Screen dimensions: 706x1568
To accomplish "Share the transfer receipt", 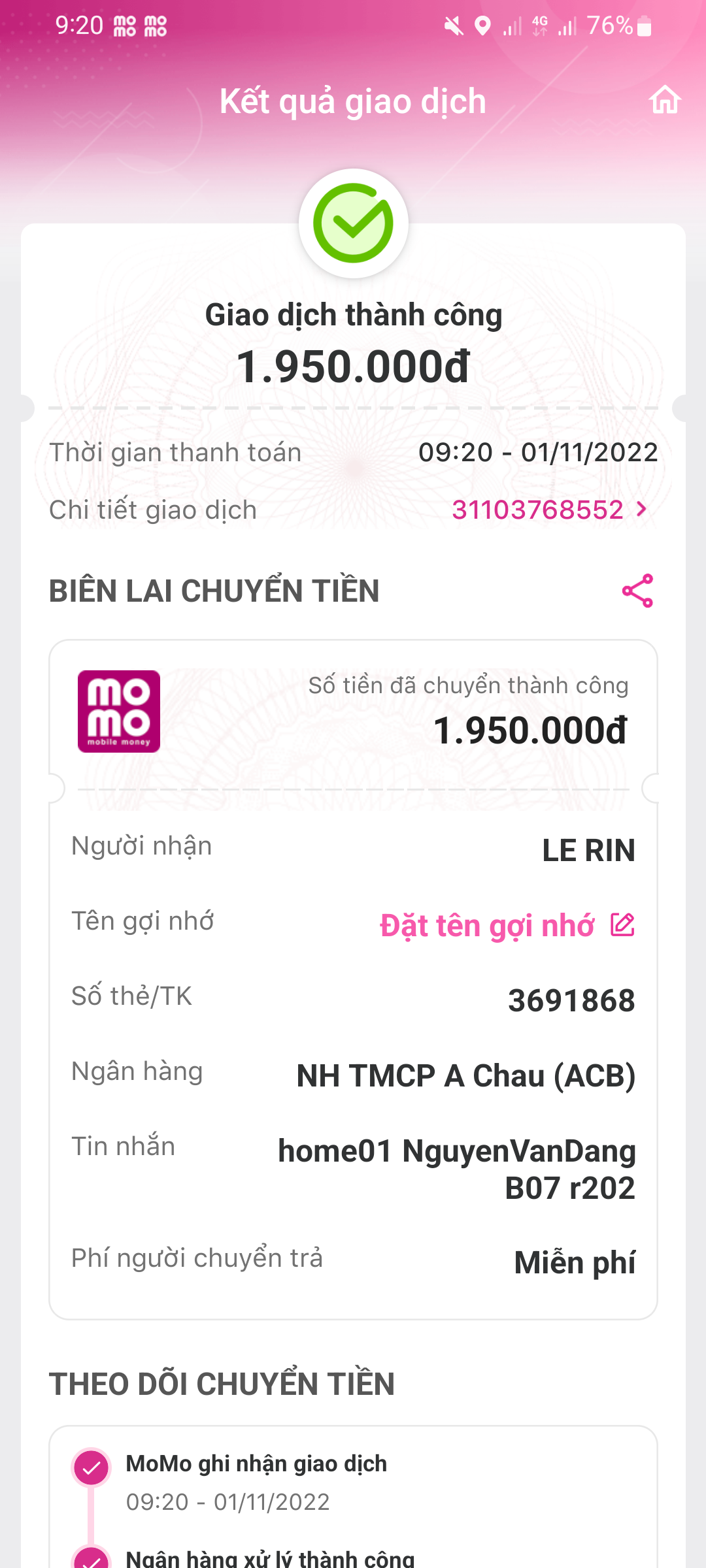I will pos(637,591).
